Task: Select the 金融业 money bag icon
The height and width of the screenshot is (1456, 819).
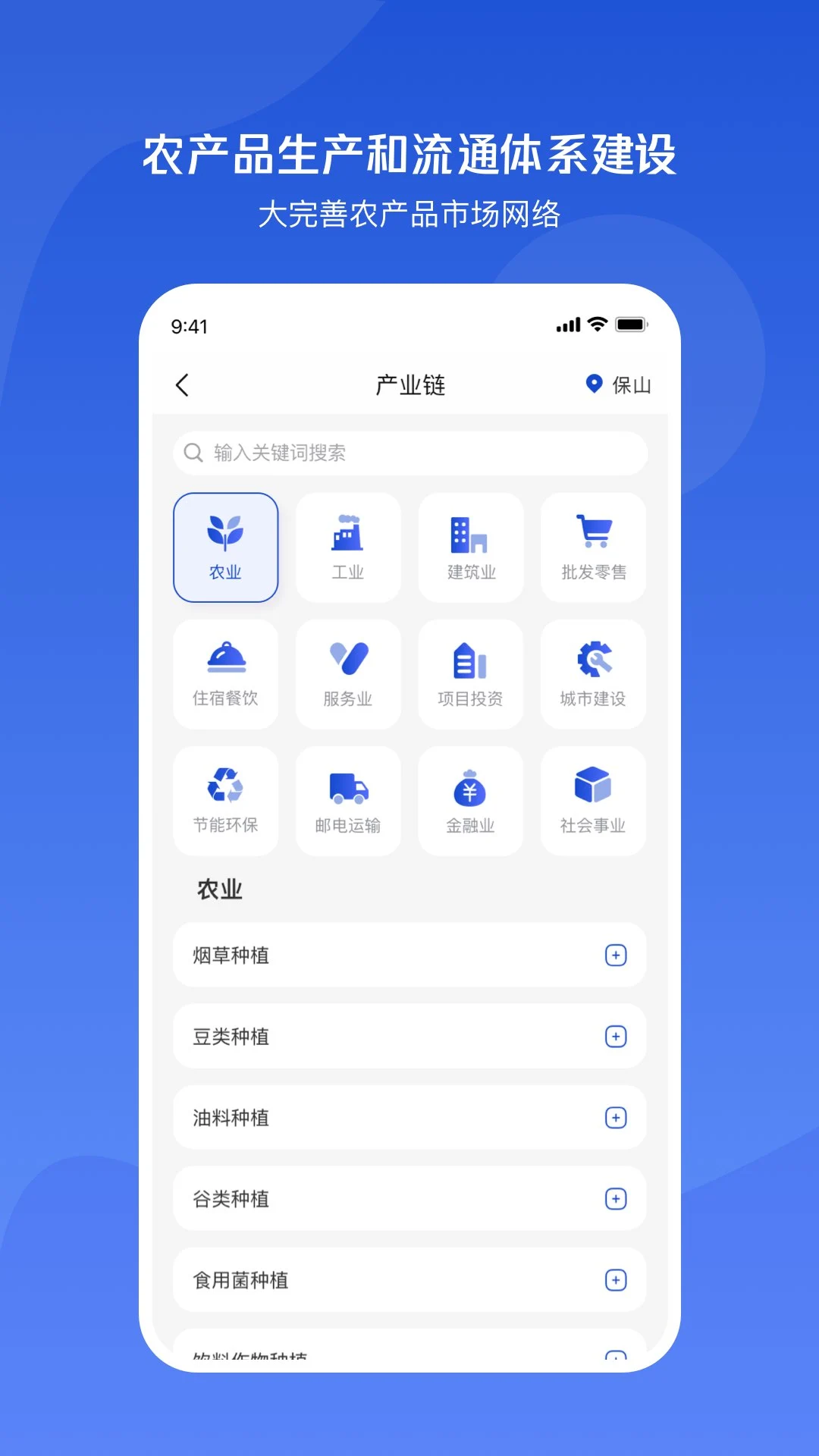Action: coord(471,799)
